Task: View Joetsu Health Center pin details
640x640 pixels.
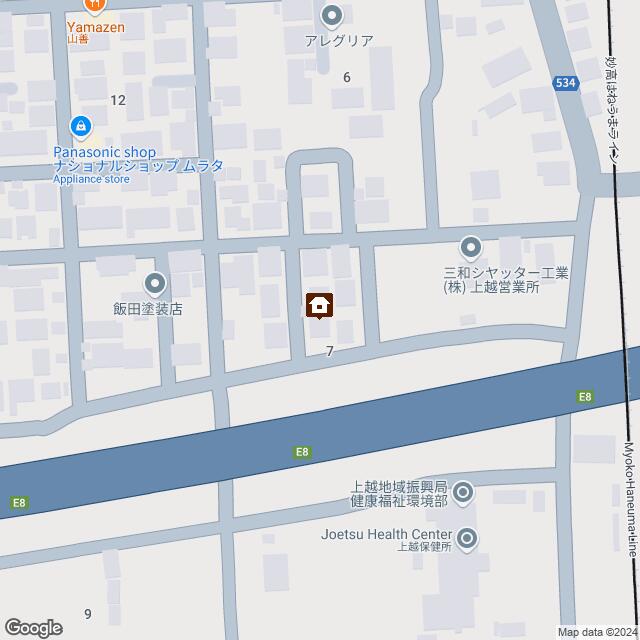Action: pyautogui.click(x=468, y=539)
